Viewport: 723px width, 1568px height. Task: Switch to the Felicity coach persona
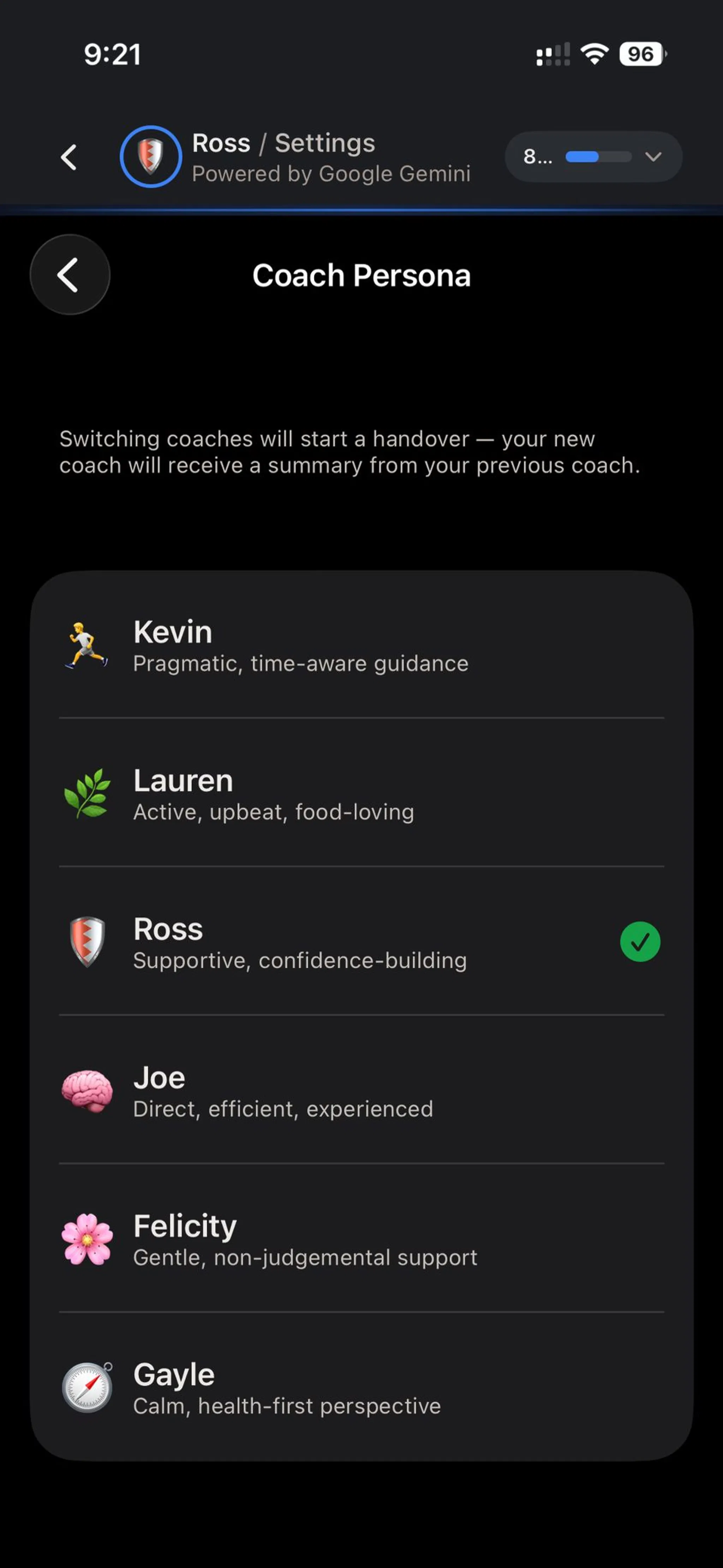(x=305, y=1242)
